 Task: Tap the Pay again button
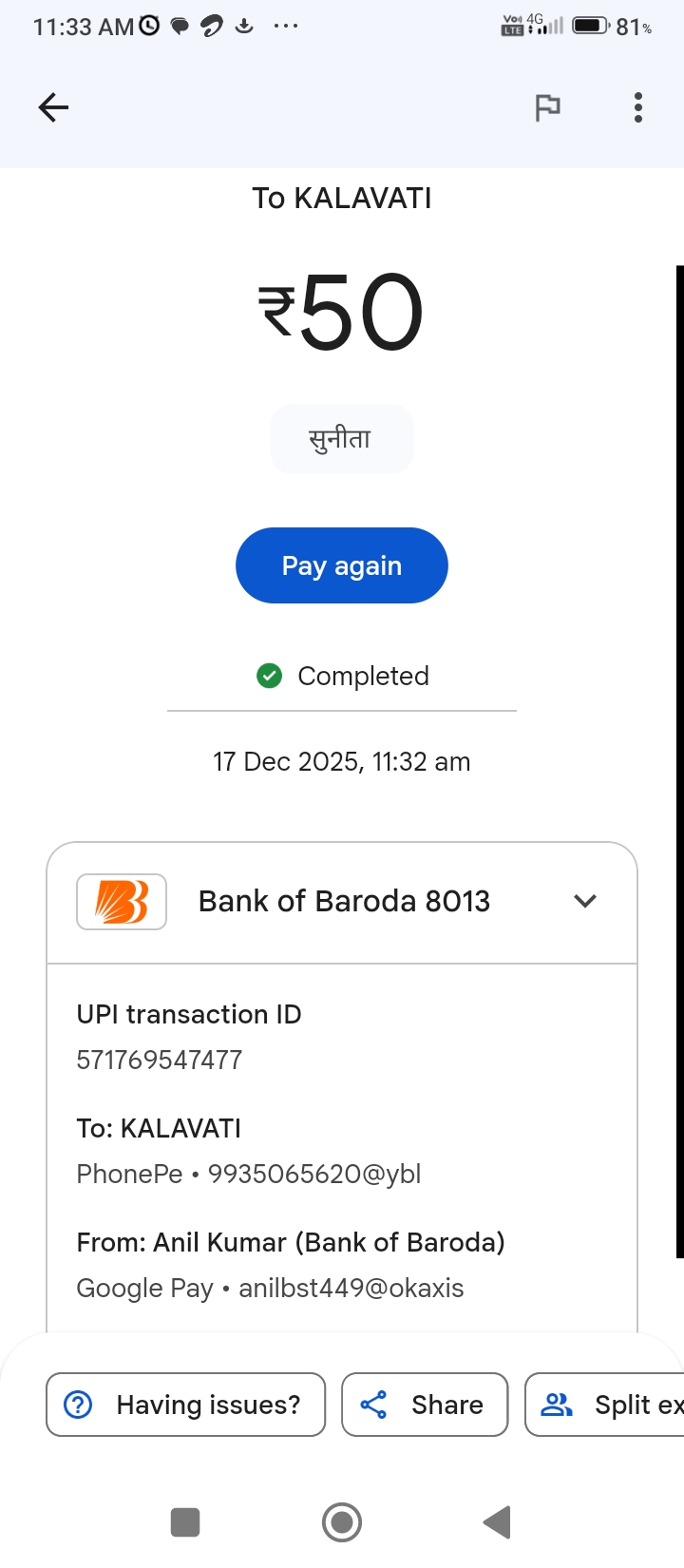click(x=341, y=565)
